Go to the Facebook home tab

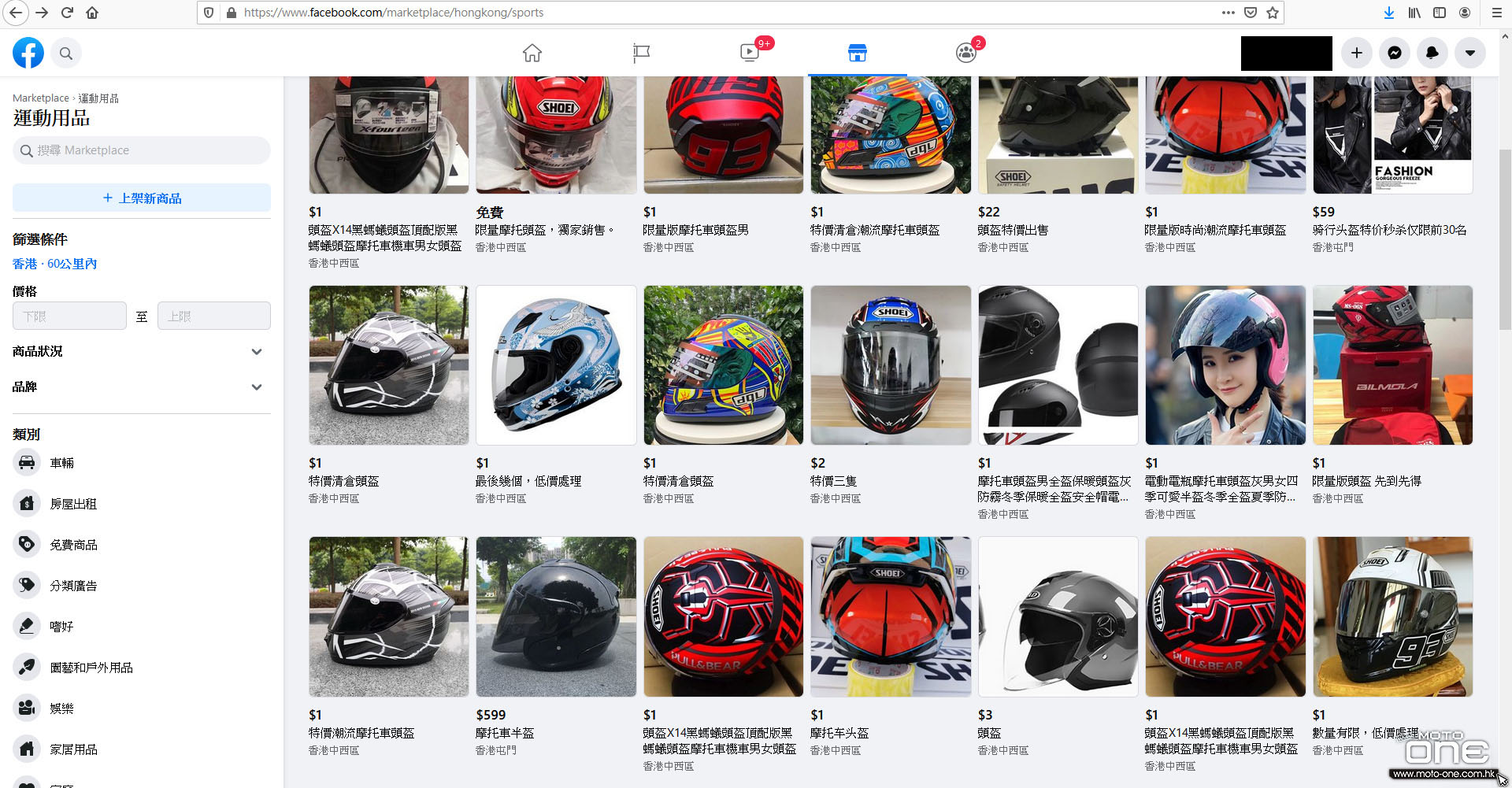tap(532, 53)
